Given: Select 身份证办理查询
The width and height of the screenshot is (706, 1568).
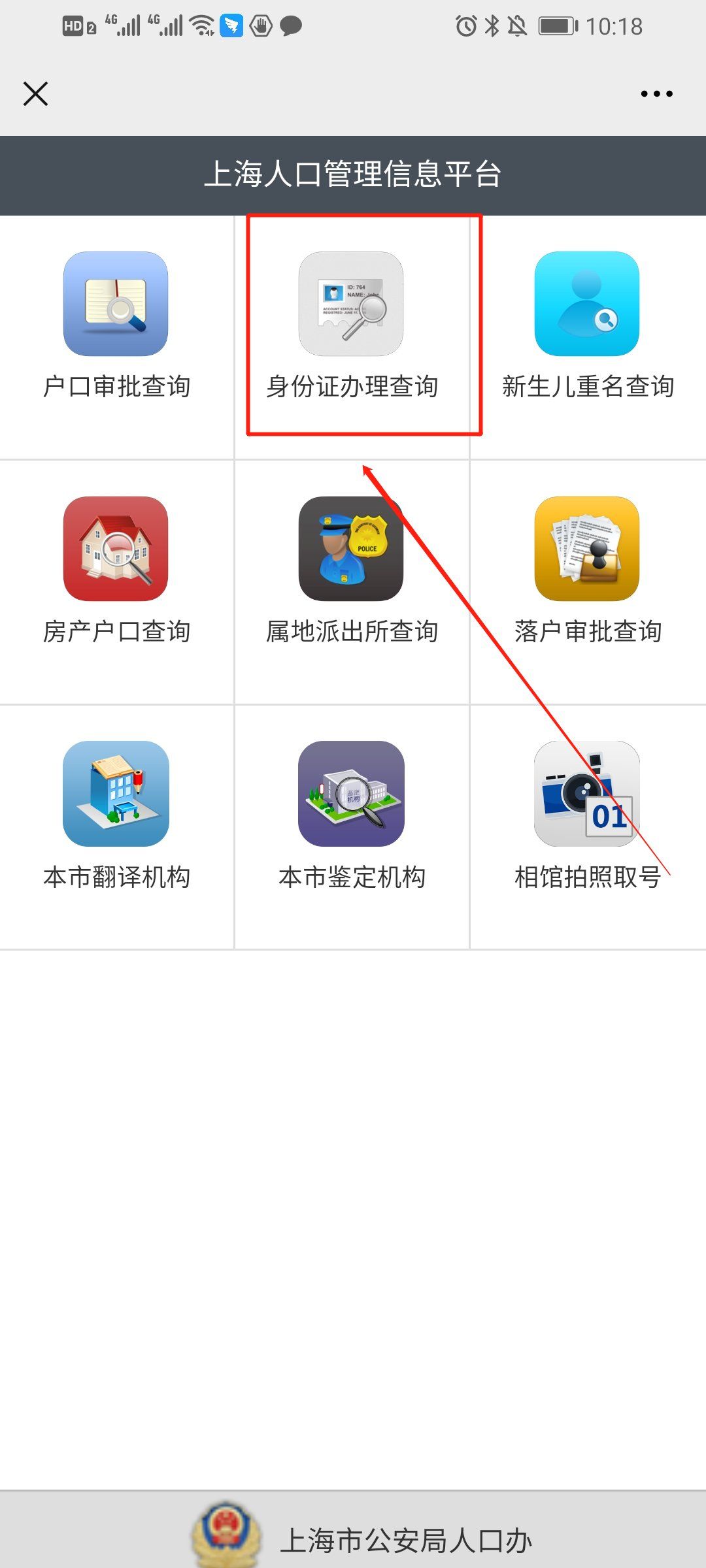Looking at the screenshot, I should point(352,327).
